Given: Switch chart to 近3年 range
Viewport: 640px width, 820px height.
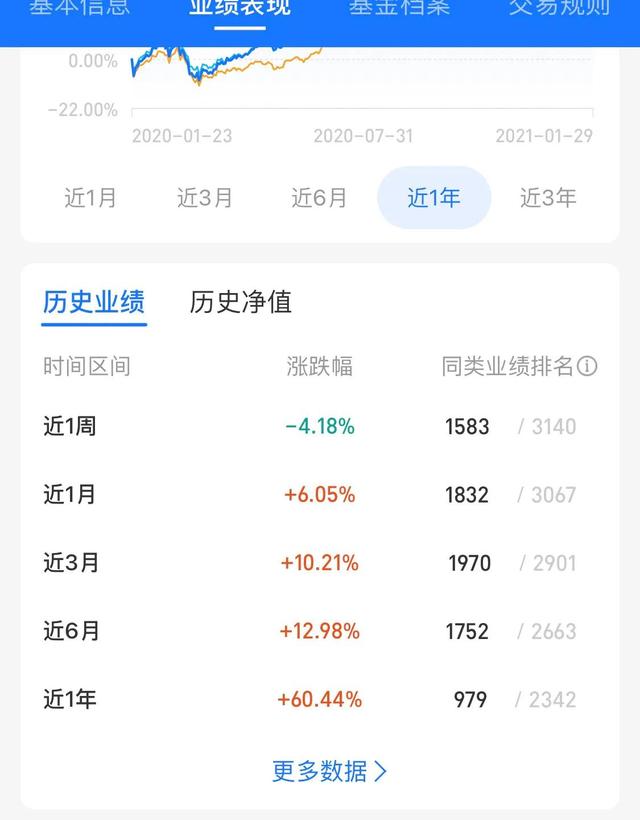Looking at the screenshot, I should tap(548, 198).
